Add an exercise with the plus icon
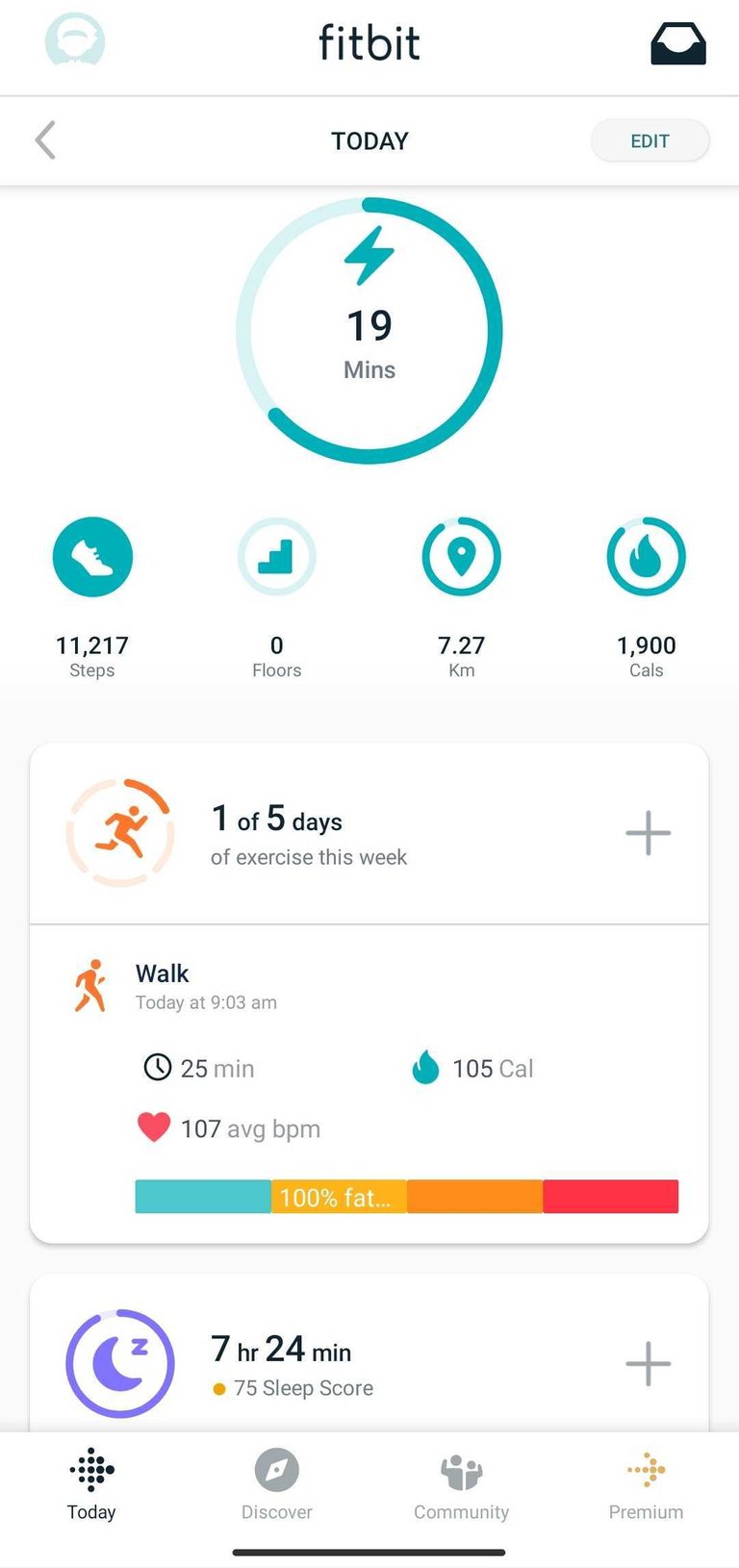The image size is (739, 1568). (648, 833)
